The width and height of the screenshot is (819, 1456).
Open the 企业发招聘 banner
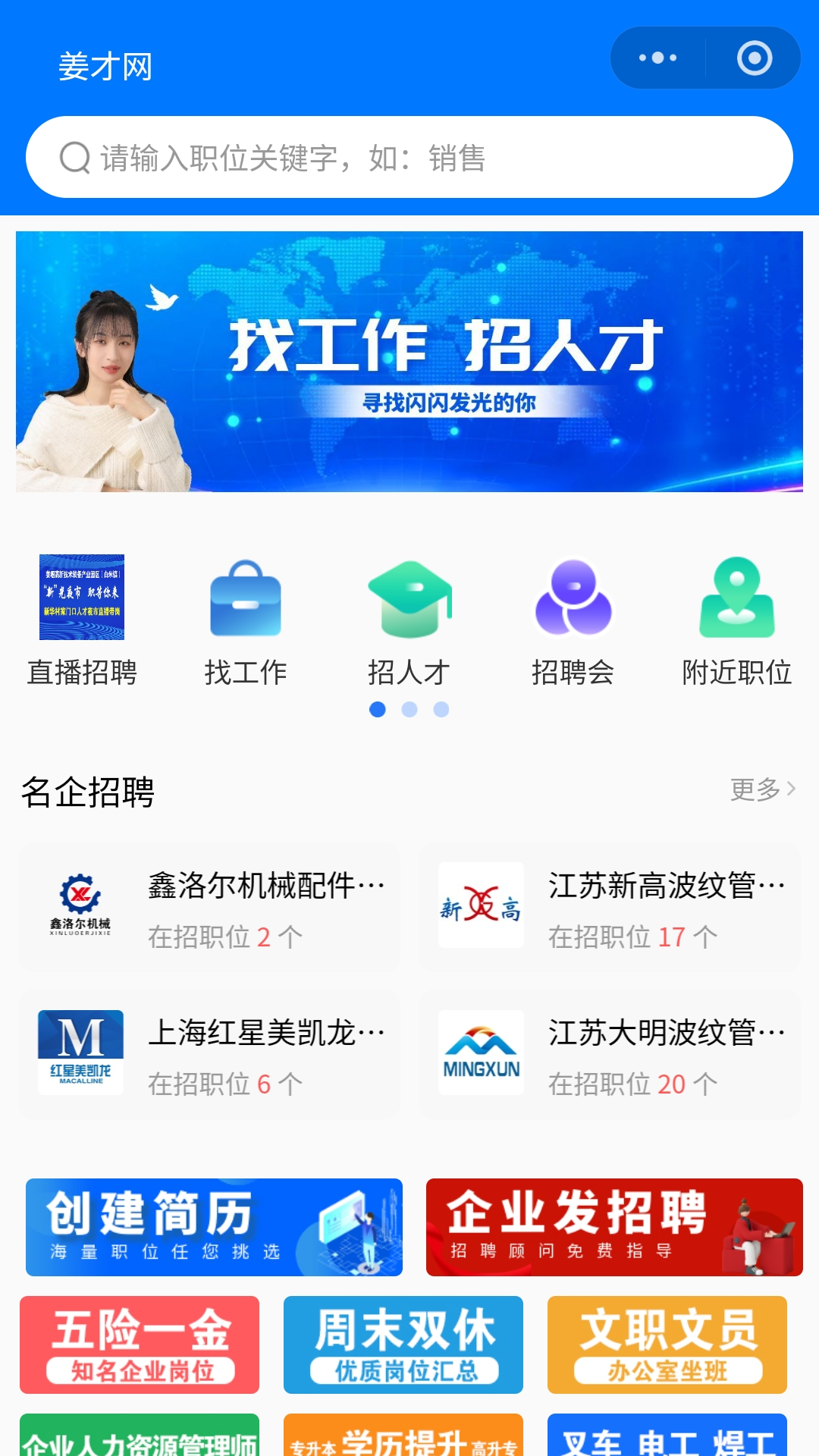614,1227
